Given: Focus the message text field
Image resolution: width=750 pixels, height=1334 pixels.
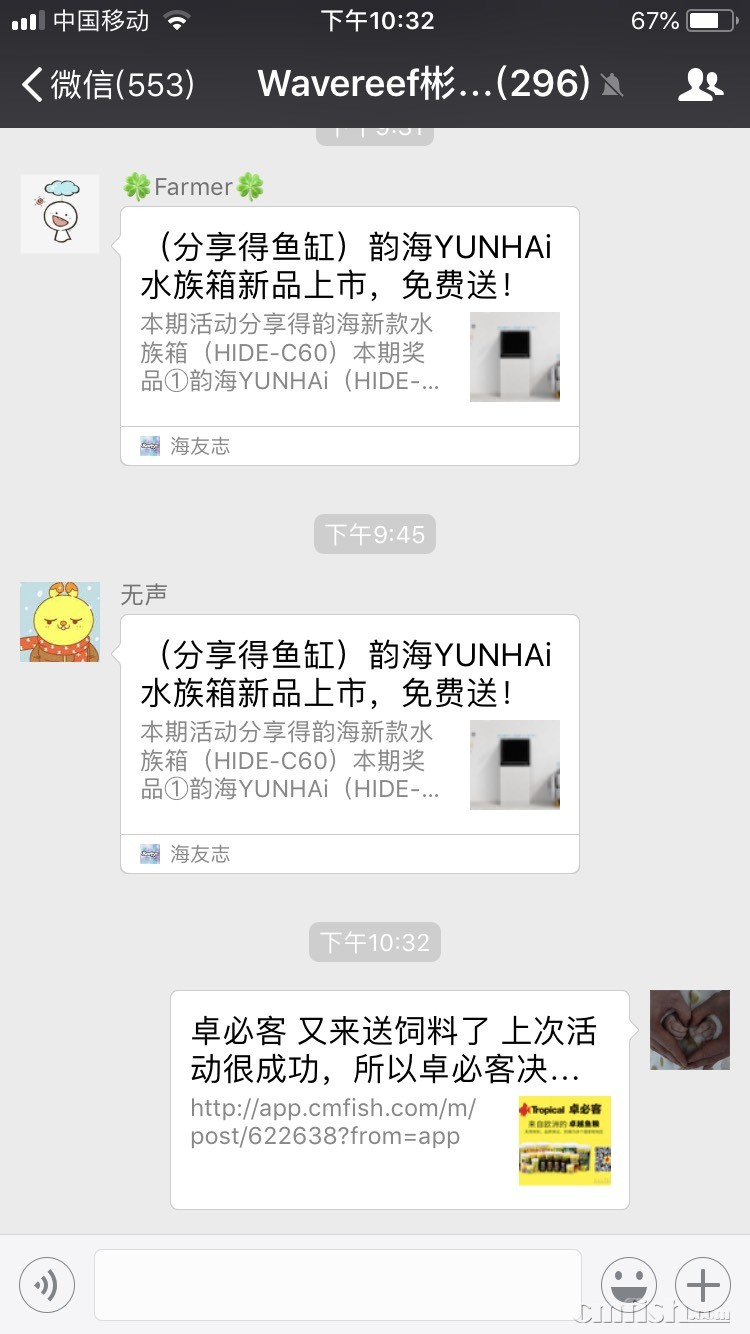Looking at the screenshot, I should 337,1285.
